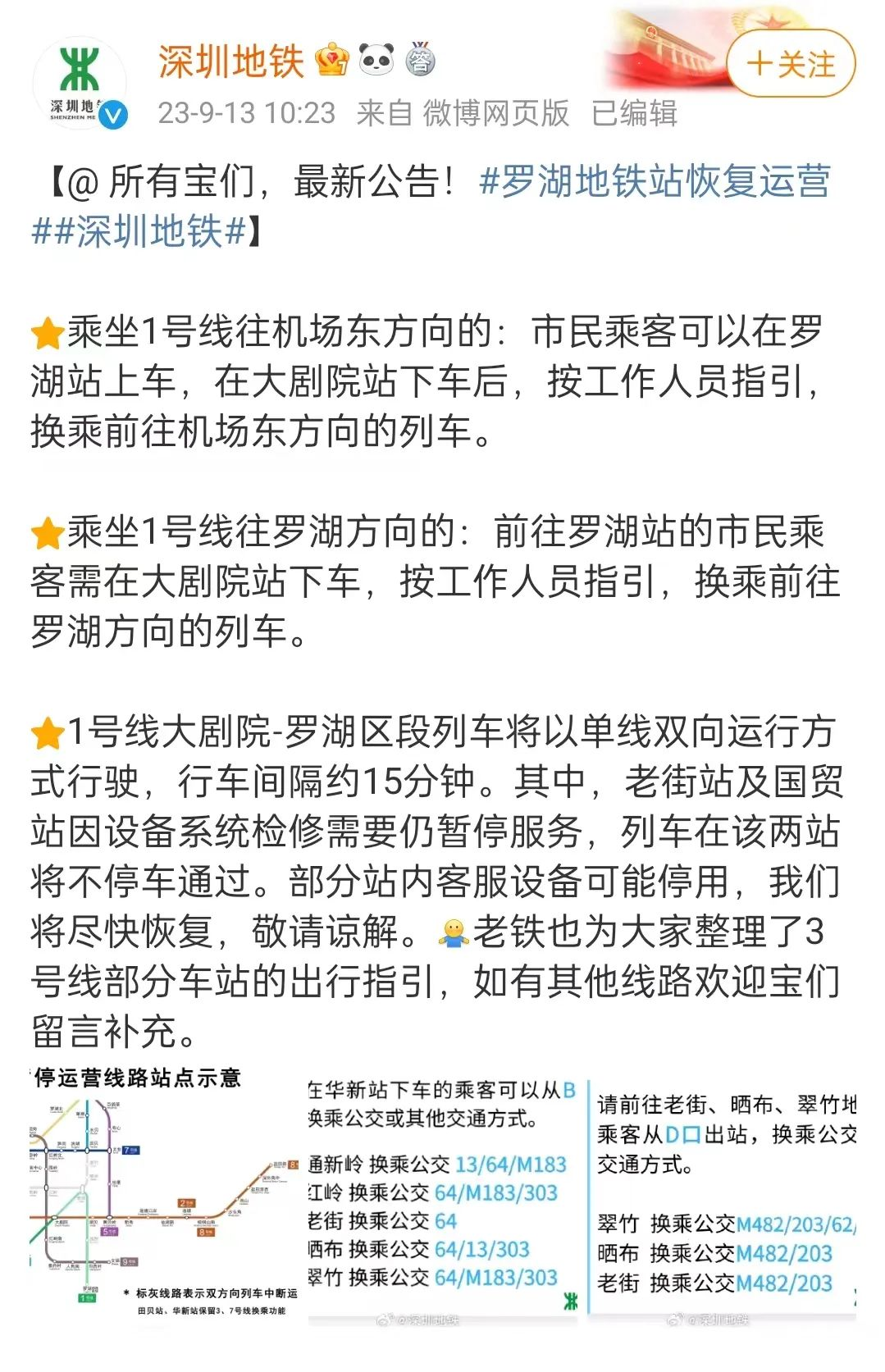Open the 深圳地铁 username link
Image resolution: width=885 pixels, height=1372 pixels.
point(231,61)
